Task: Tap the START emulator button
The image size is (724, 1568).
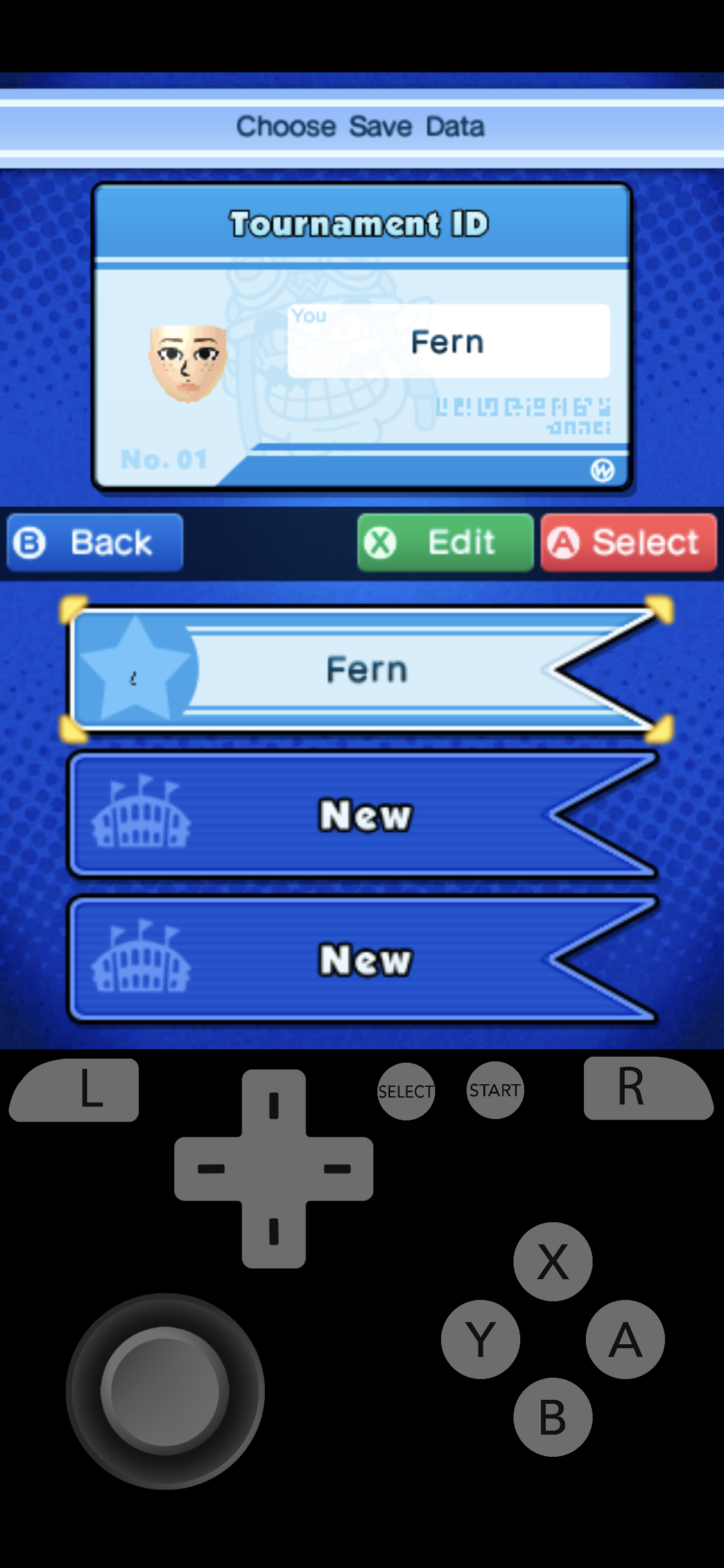Action: click(x=495, y=1090)
